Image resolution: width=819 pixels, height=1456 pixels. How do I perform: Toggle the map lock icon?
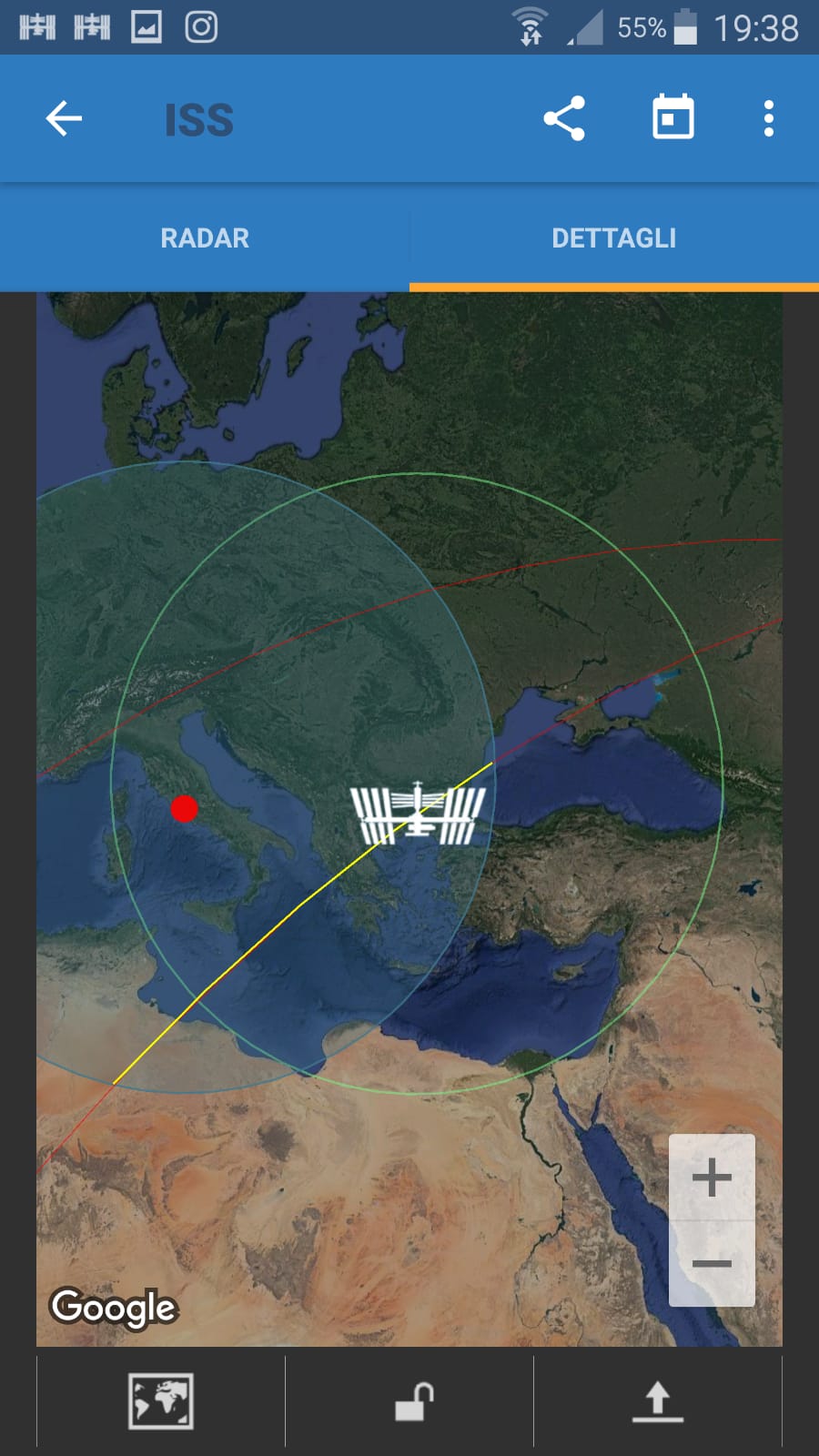pyautogui.click(x=414, y=1401)
